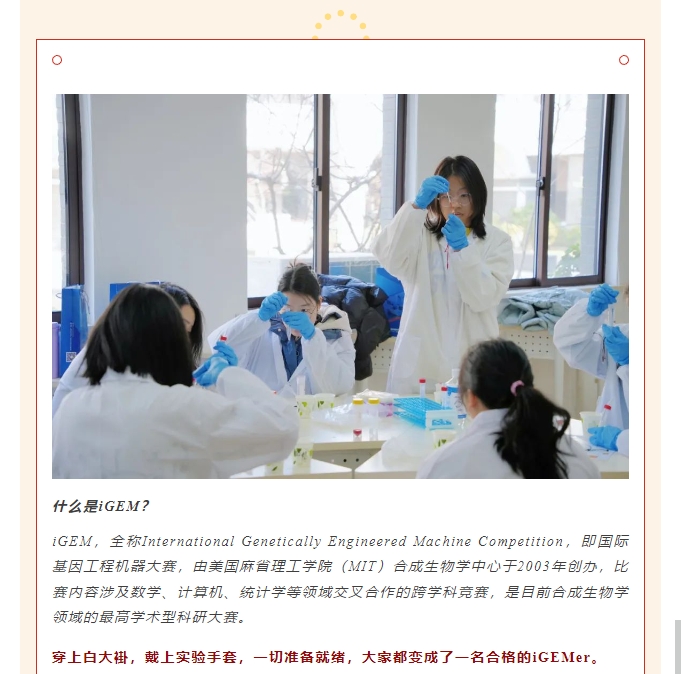Open the lab students photo full view
The height and width of the screenshot is (674, 681).
(340, 286)
